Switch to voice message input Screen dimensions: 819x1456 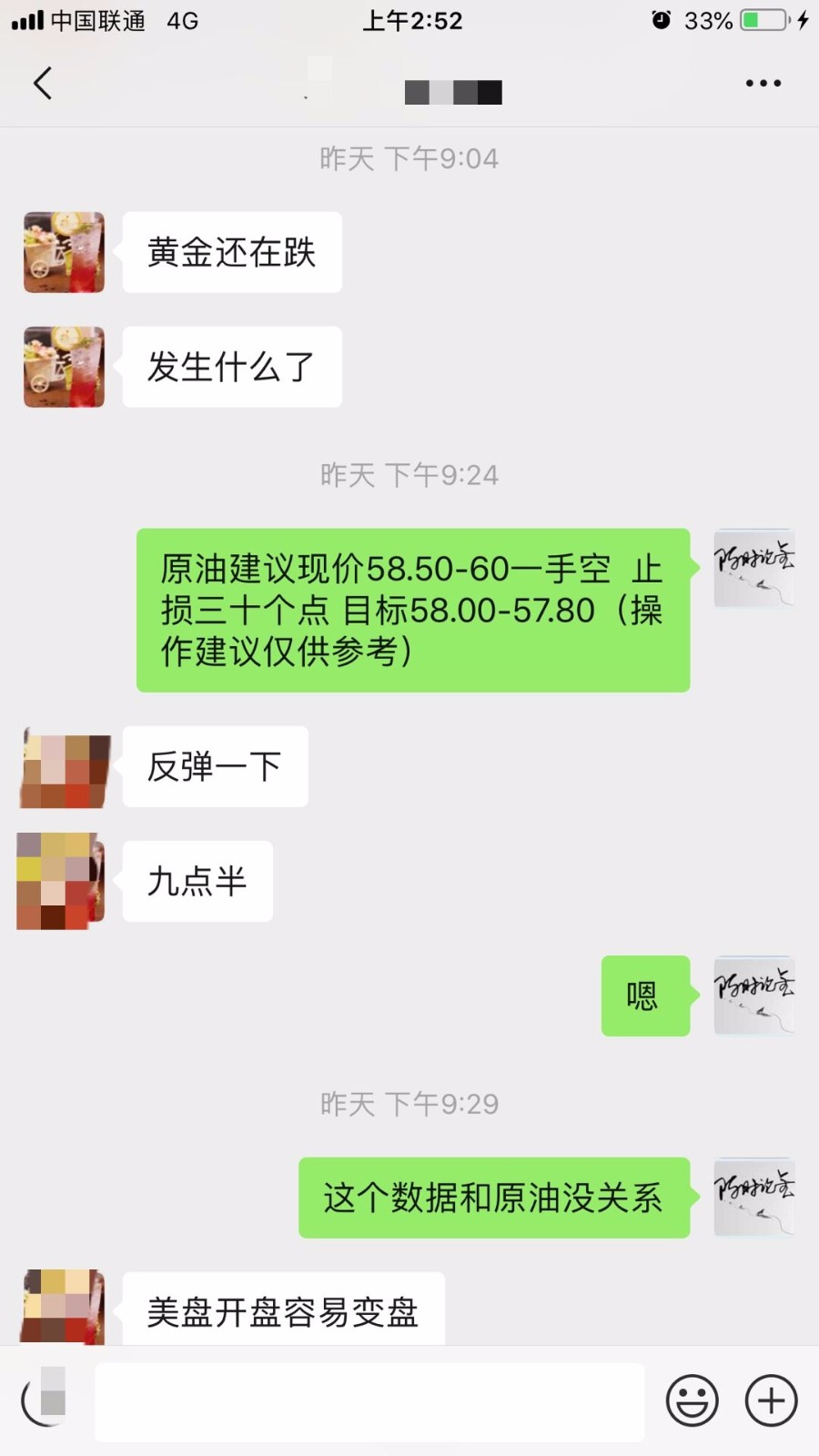pos(45,1401)
